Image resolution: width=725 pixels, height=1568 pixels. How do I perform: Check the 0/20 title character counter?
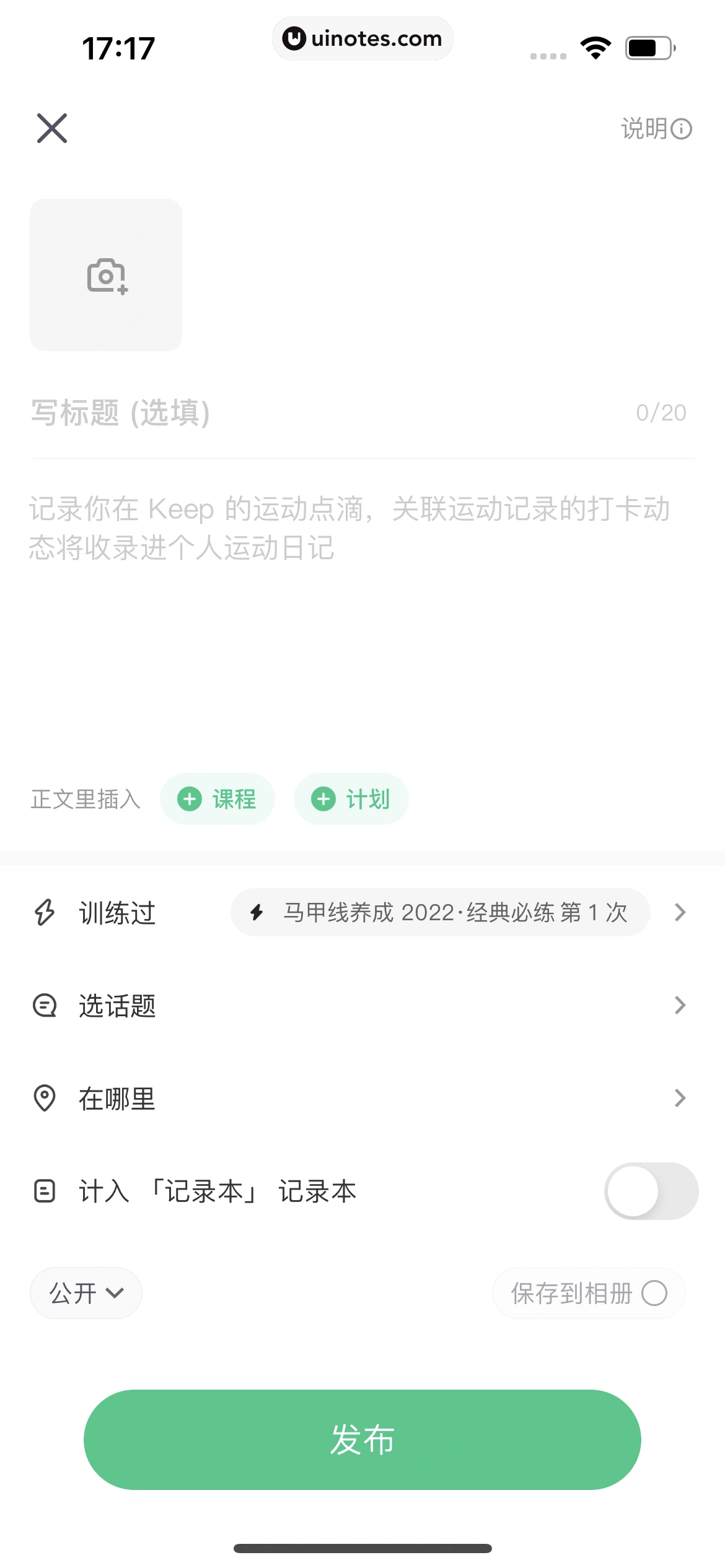coord(661,412)
